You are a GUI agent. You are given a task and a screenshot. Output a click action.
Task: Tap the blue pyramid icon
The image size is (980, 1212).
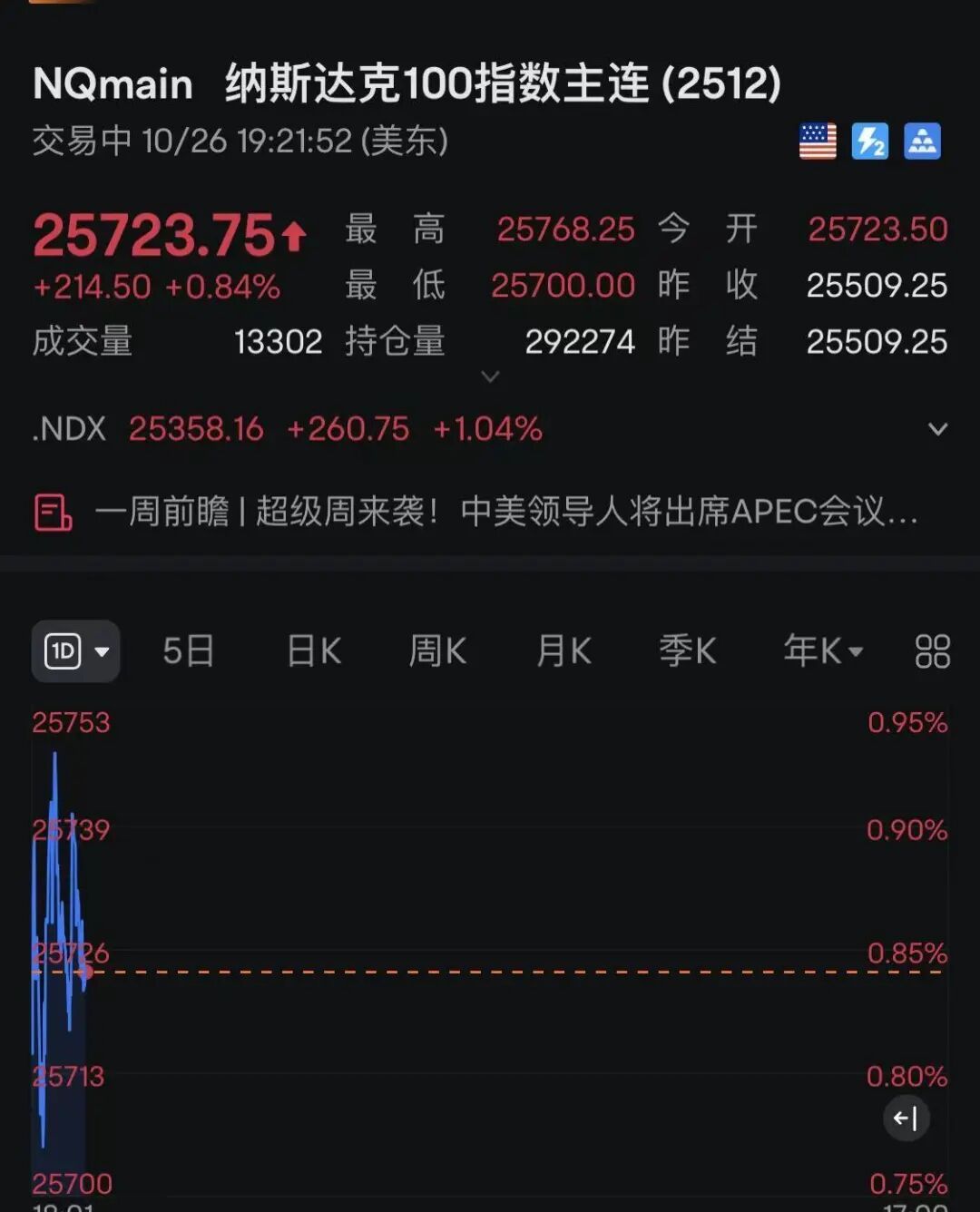922,142
